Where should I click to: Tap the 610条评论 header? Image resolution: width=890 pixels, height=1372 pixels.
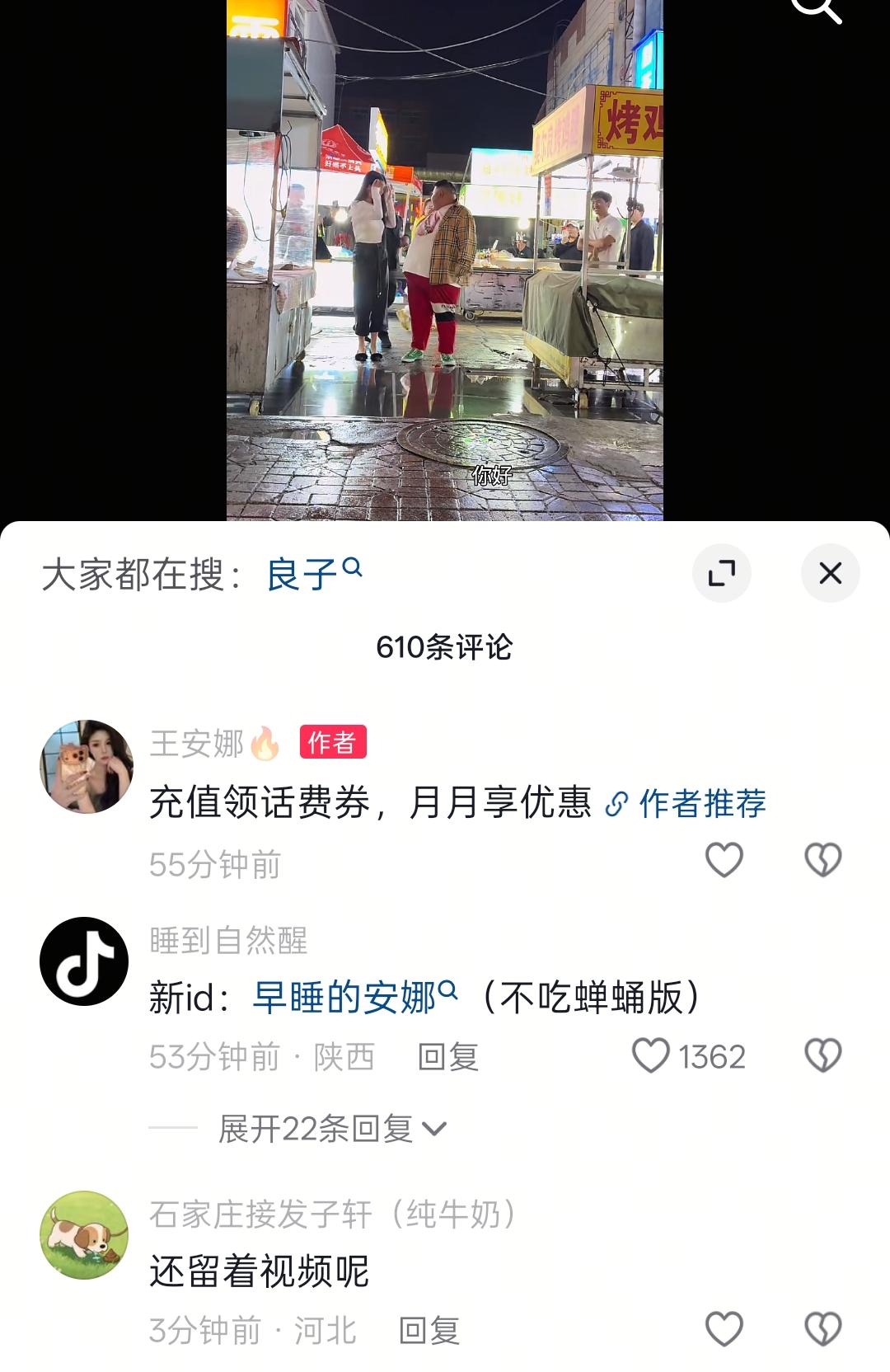click(x=445, y=648)
